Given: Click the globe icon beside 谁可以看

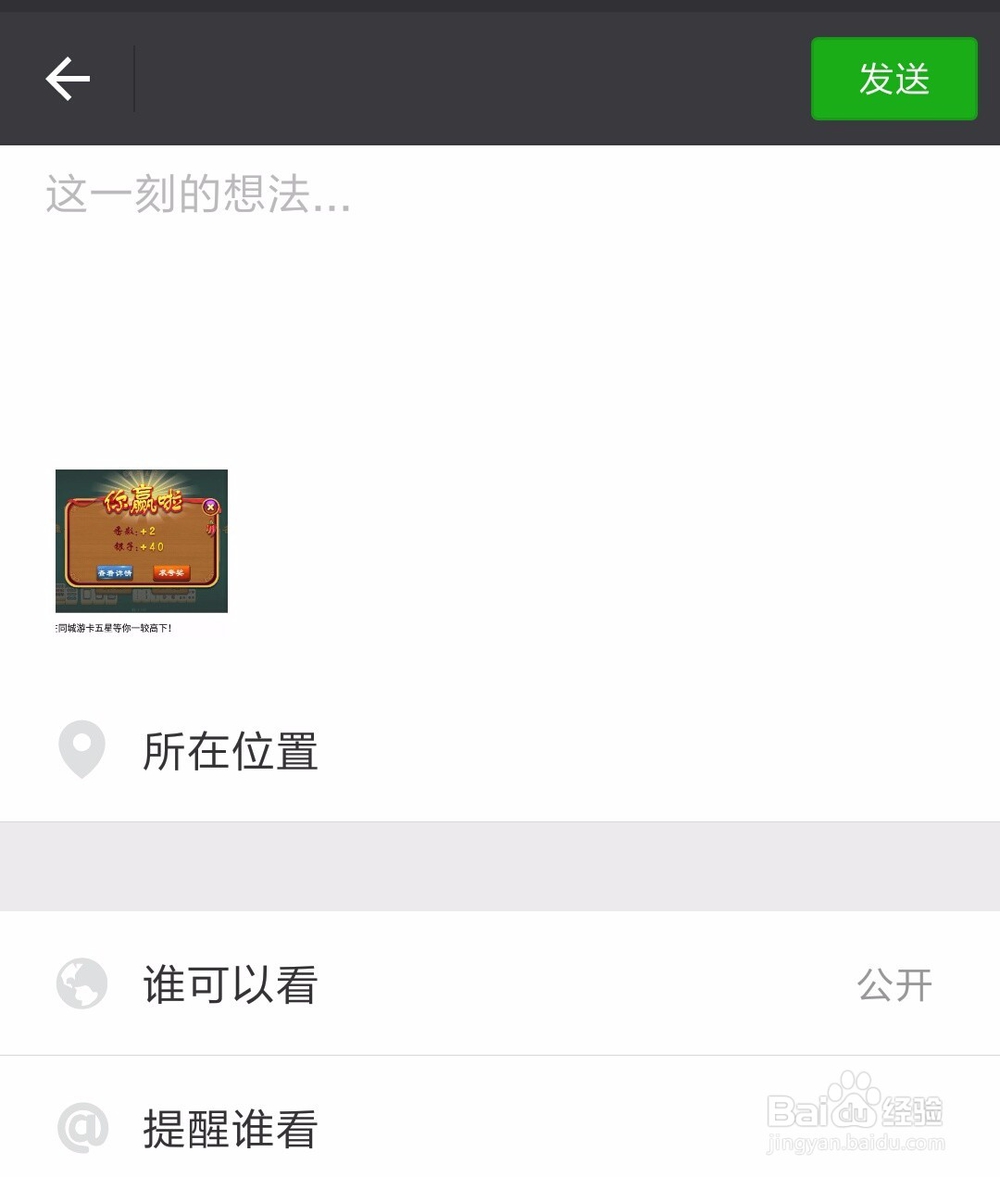Looking at the screenshot, I should pyautogui.click(x=81, y=984).
